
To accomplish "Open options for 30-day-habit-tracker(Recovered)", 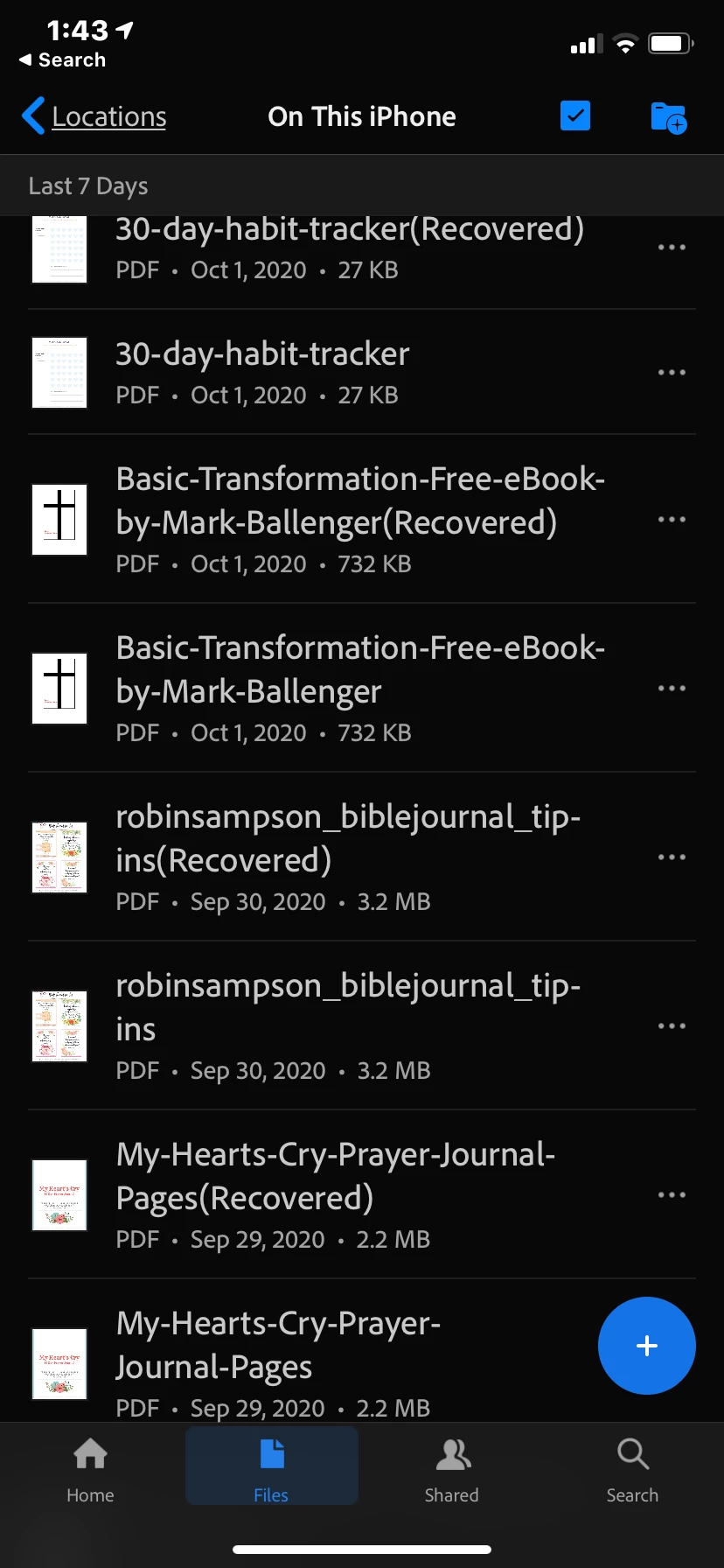I will 672,248.
